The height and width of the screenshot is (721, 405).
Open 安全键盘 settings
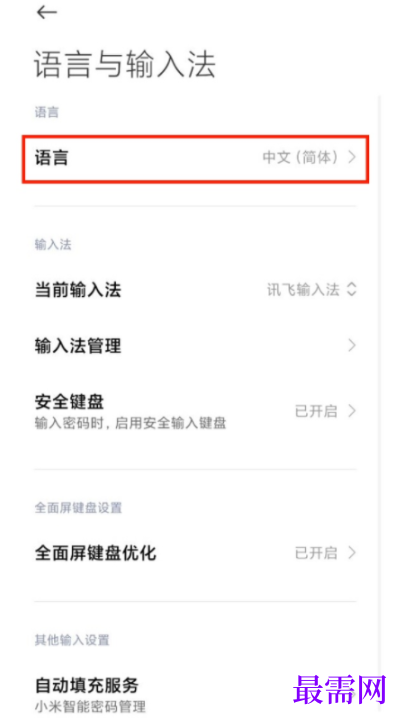(195, 411)
